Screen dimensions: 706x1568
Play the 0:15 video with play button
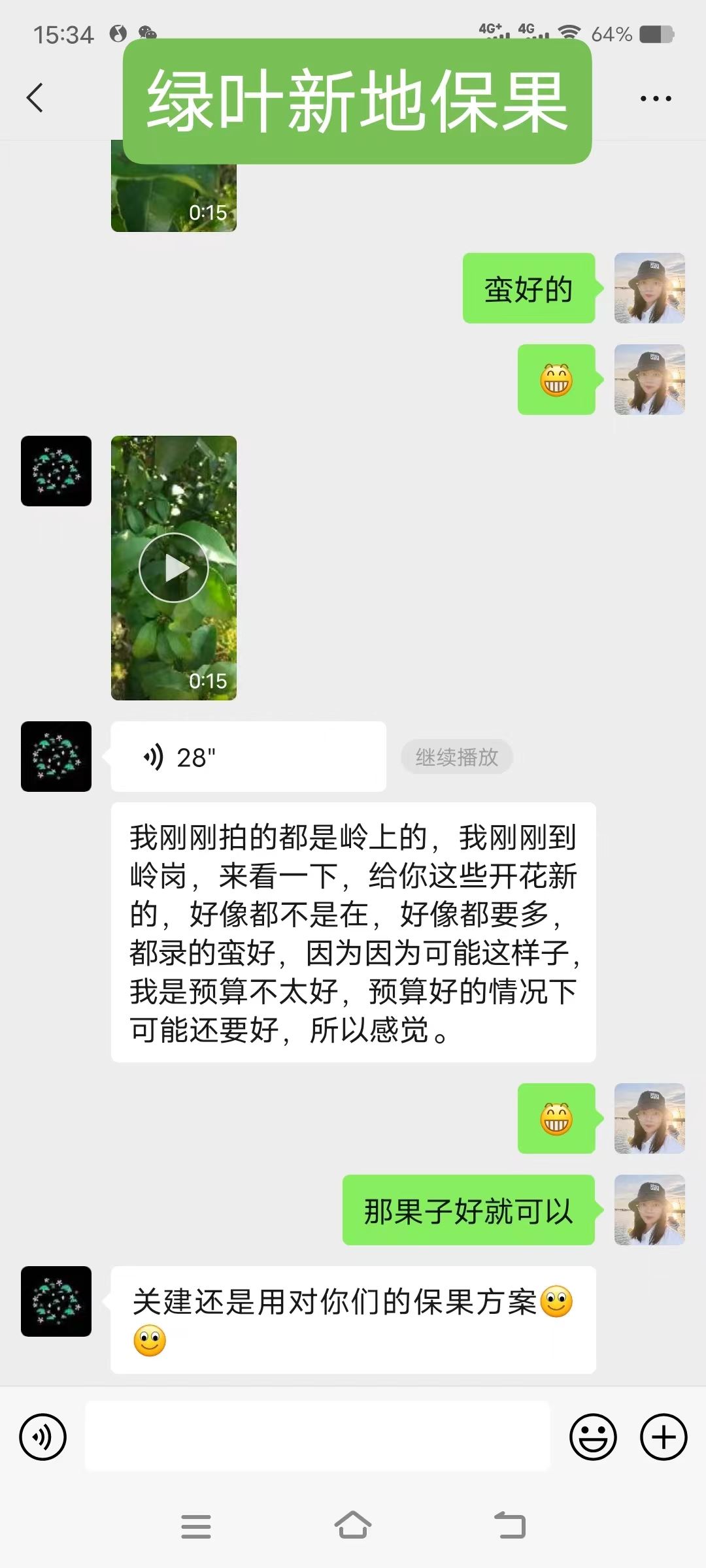(174, 567)
